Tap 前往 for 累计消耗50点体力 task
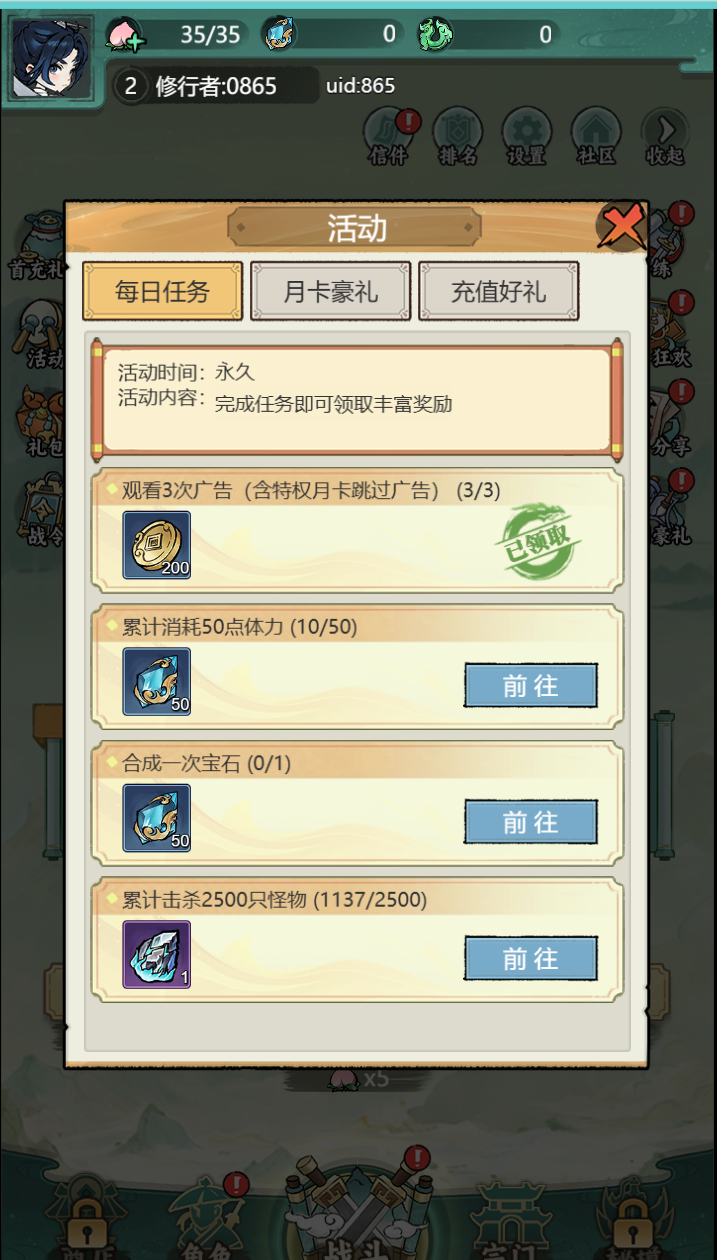 pos(530,686)
